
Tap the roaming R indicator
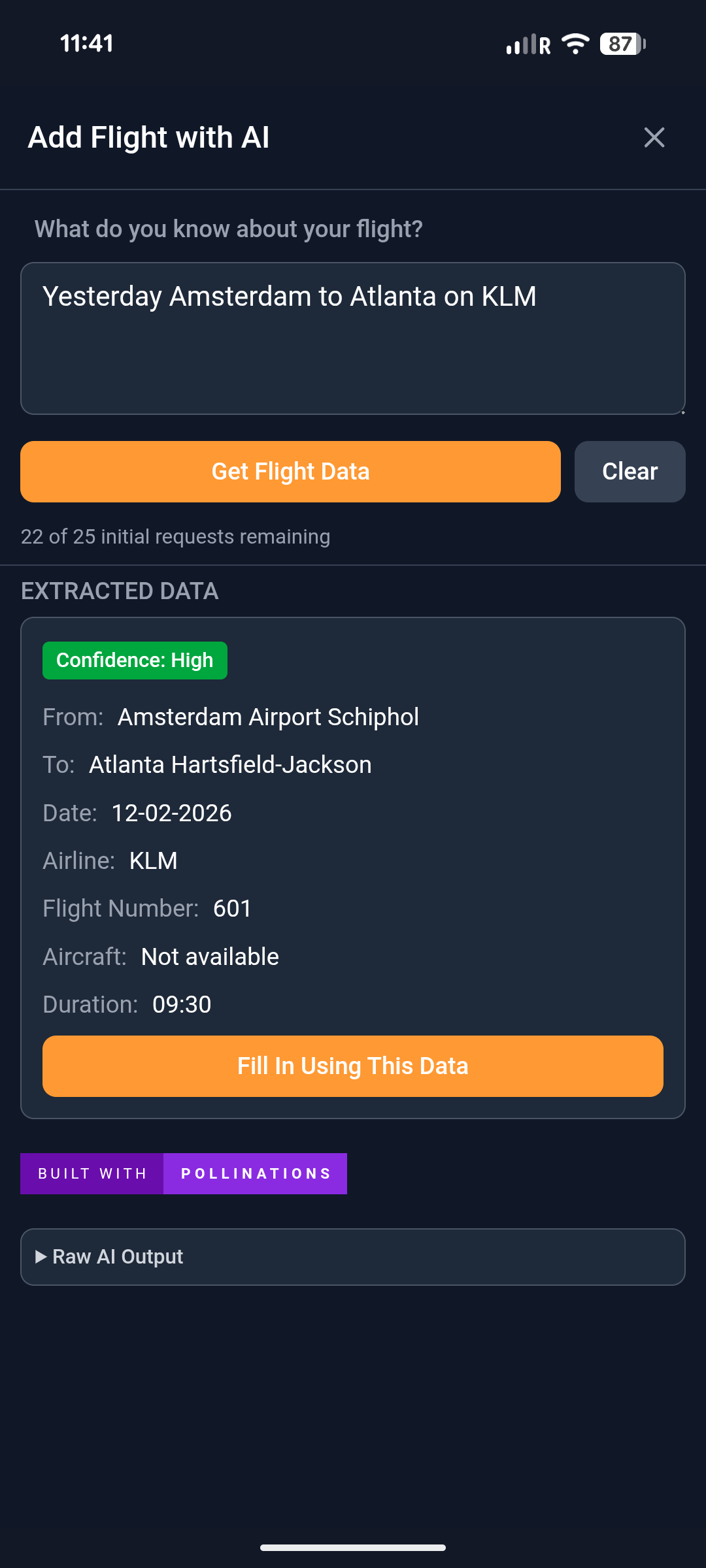545,45
